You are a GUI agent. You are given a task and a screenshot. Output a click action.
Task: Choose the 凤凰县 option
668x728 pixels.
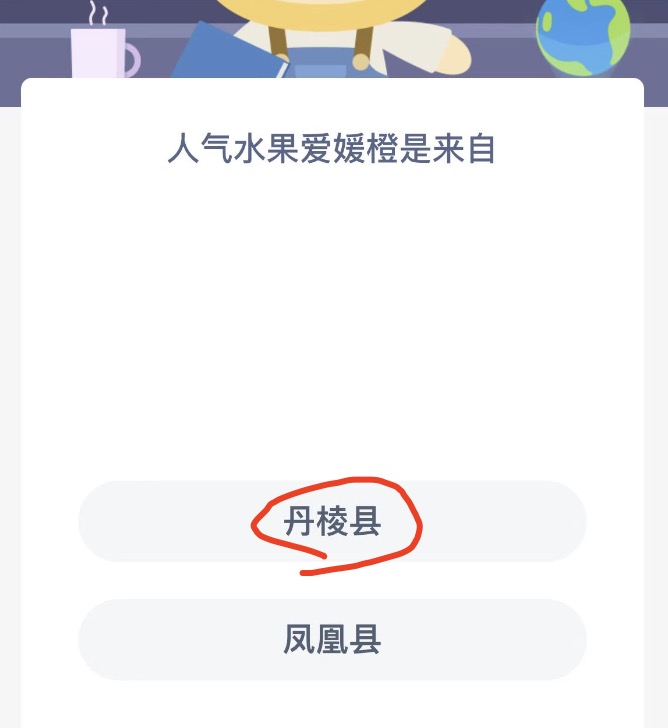[x=332, y=640]
